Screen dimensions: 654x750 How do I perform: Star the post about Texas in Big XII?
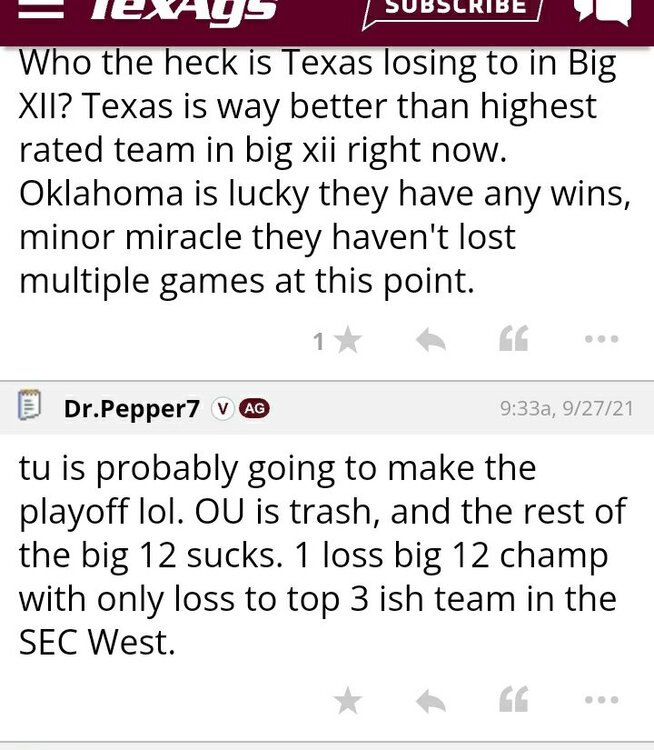[x=347, y=341]
